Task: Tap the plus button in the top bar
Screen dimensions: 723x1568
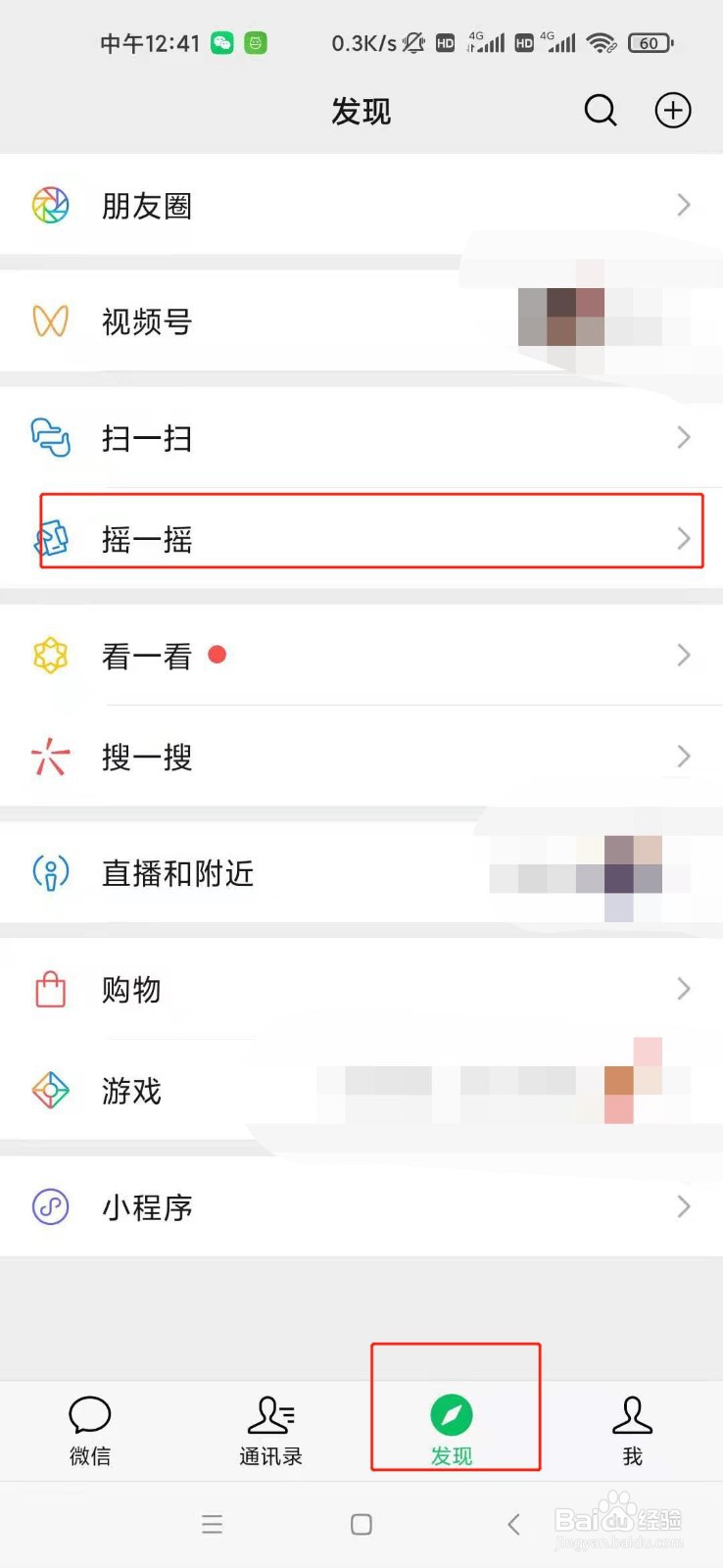Action: coord(672,110)
